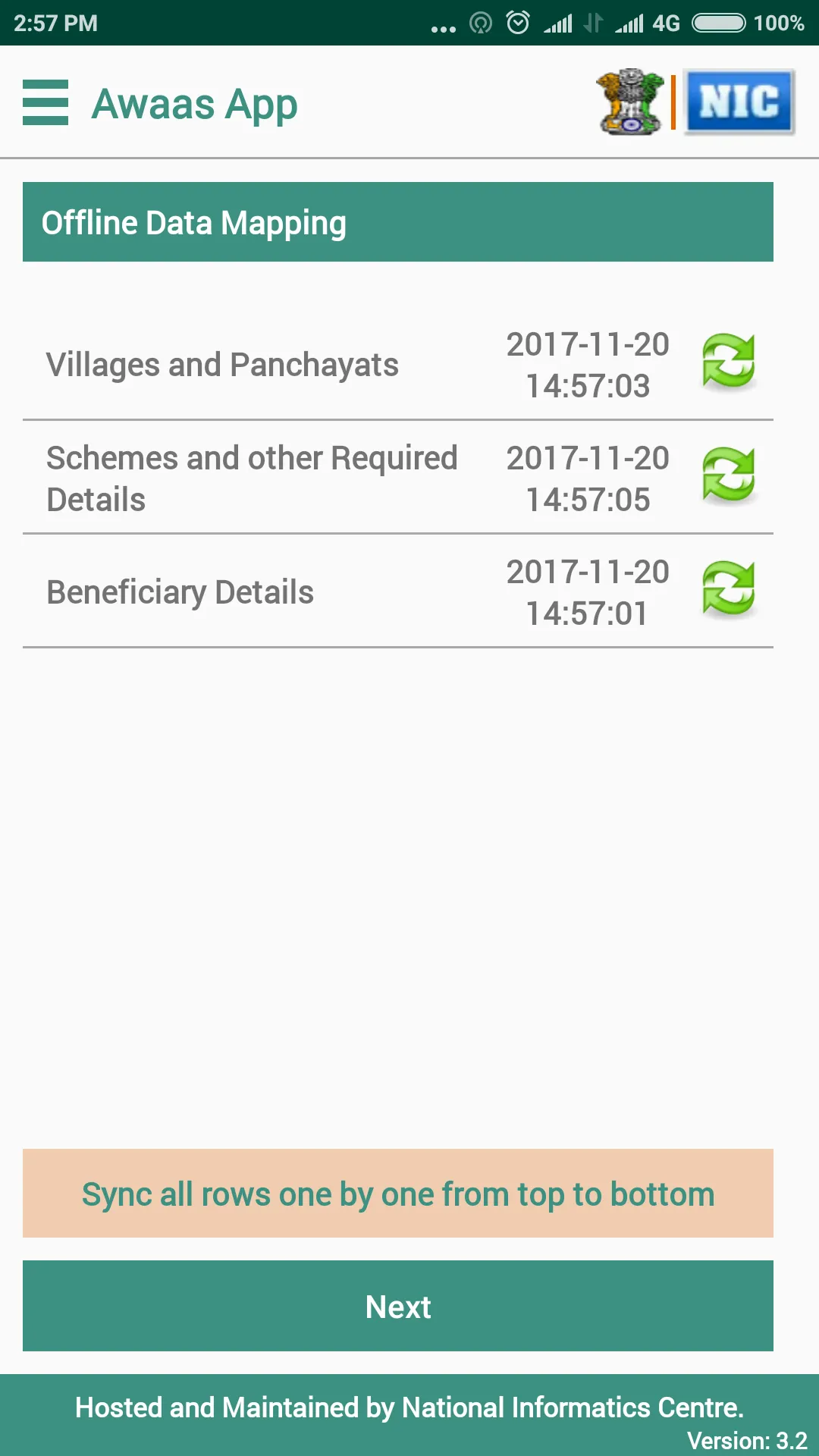Tap the Next button
The height and width of the screenshot is (1456, 819).
point(398,1306)
